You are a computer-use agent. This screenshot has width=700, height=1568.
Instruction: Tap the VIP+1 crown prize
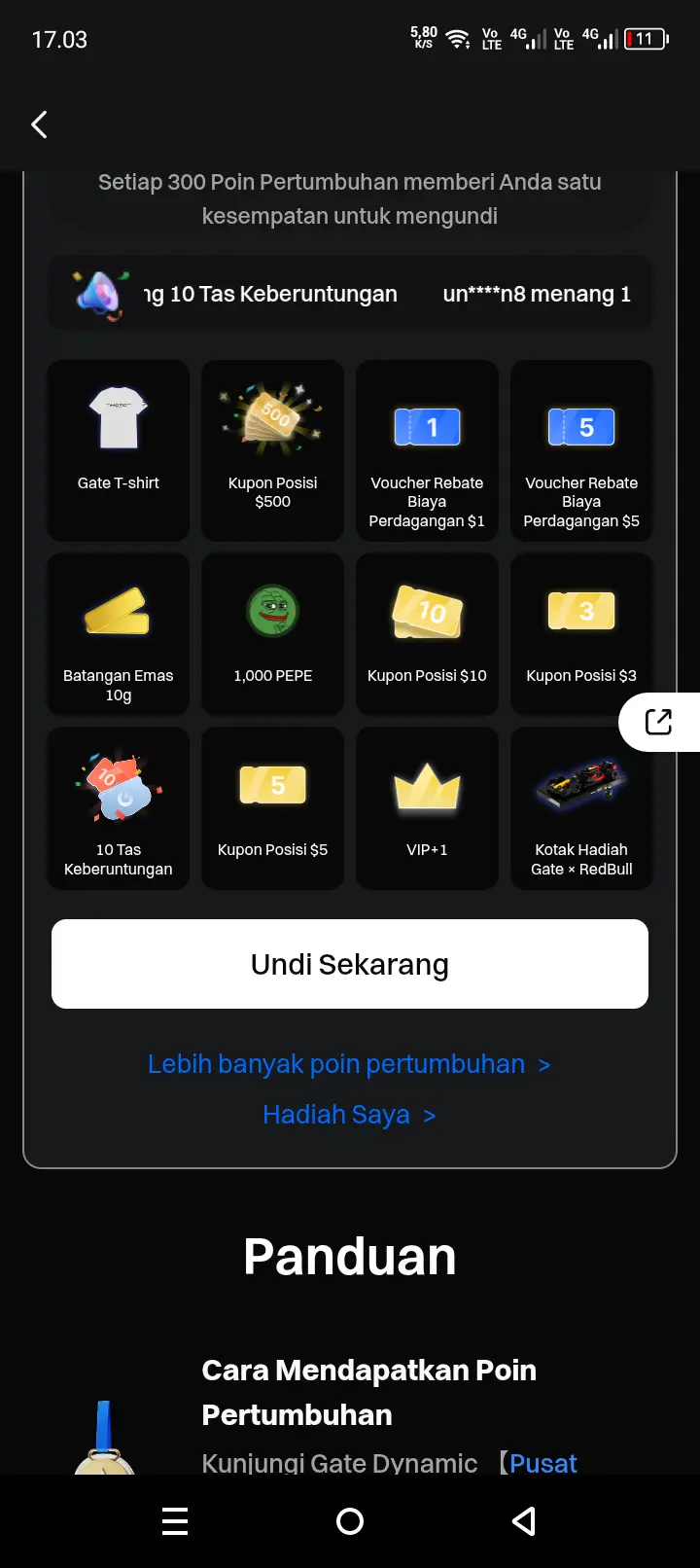pos(427,807)
